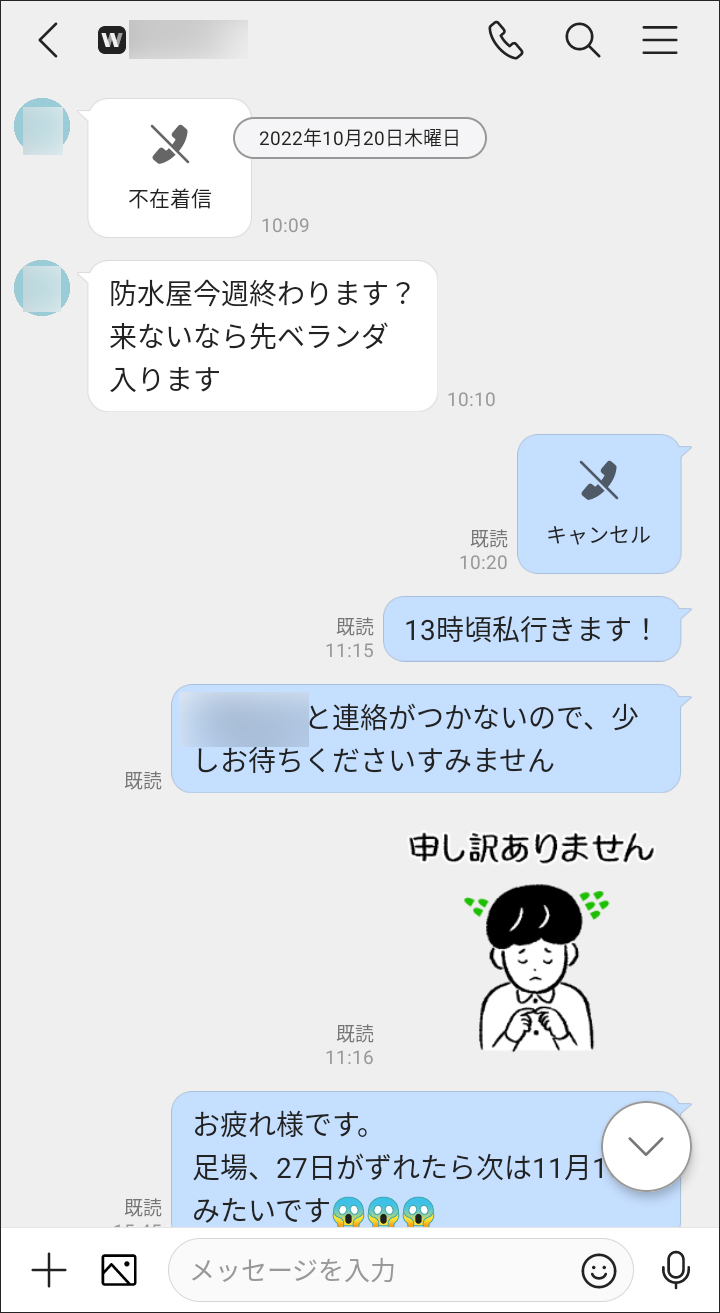Tap the キャンセル call bubble
Viewport: 720px width, 1313px height.
click(x=598, y=503)
